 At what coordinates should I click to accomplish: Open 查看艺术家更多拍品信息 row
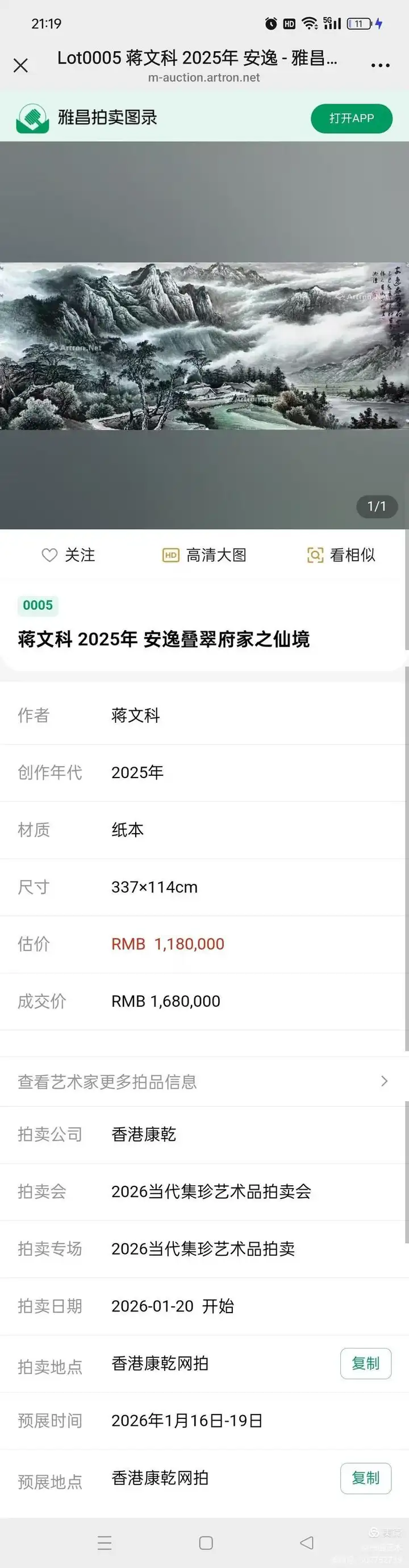pyautogui.click(x=204, y=1081)
